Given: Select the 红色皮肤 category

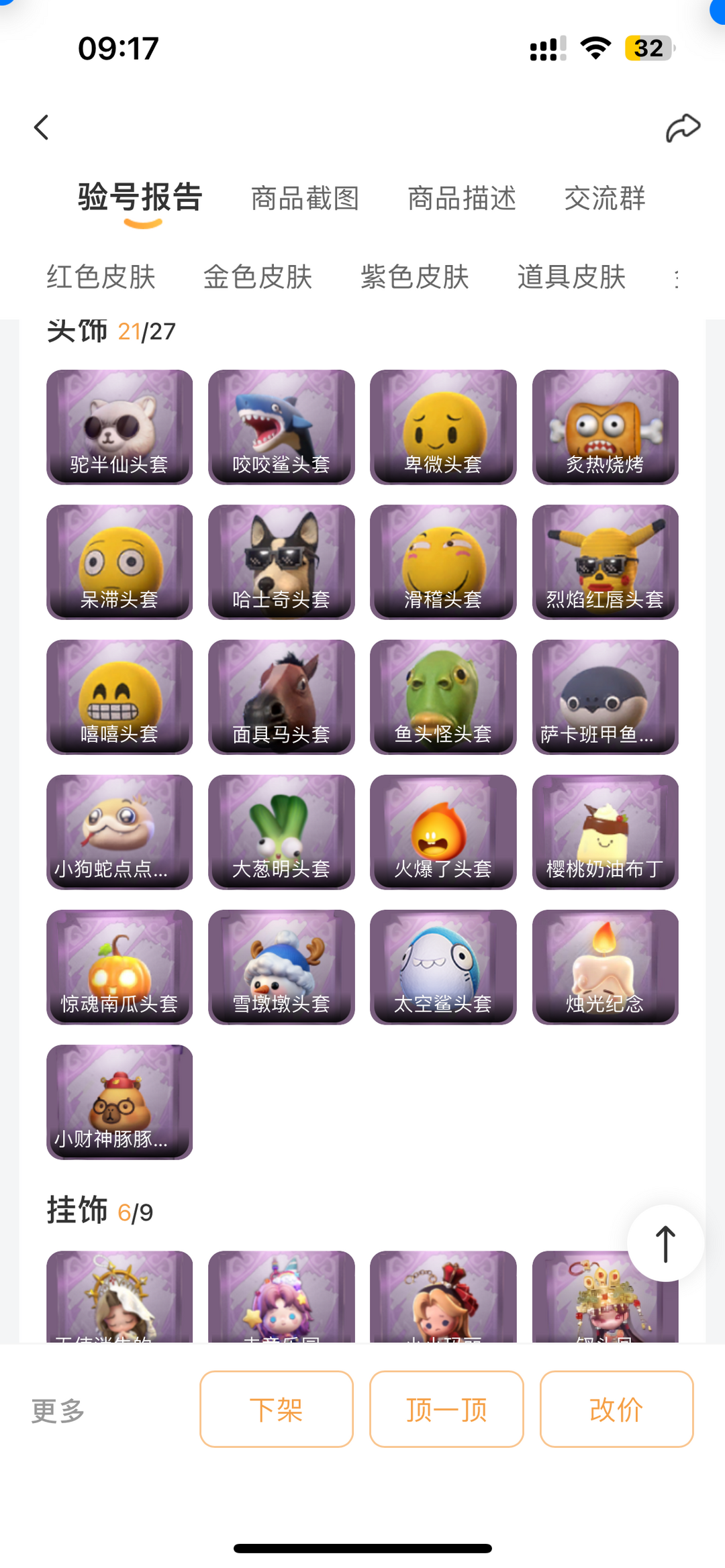Looking at the screenshot, I should [101, 277].
